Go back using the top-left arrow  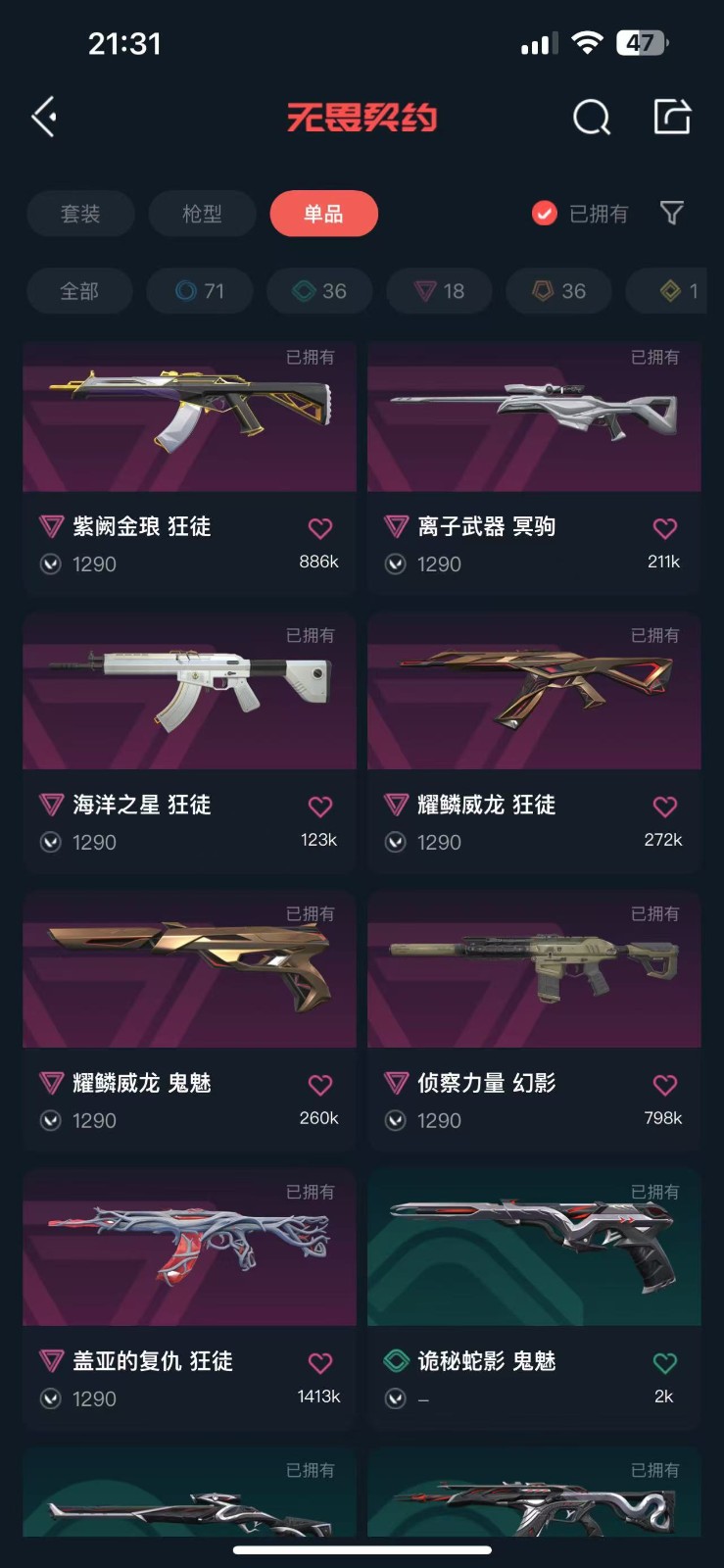tap(44, 117)
